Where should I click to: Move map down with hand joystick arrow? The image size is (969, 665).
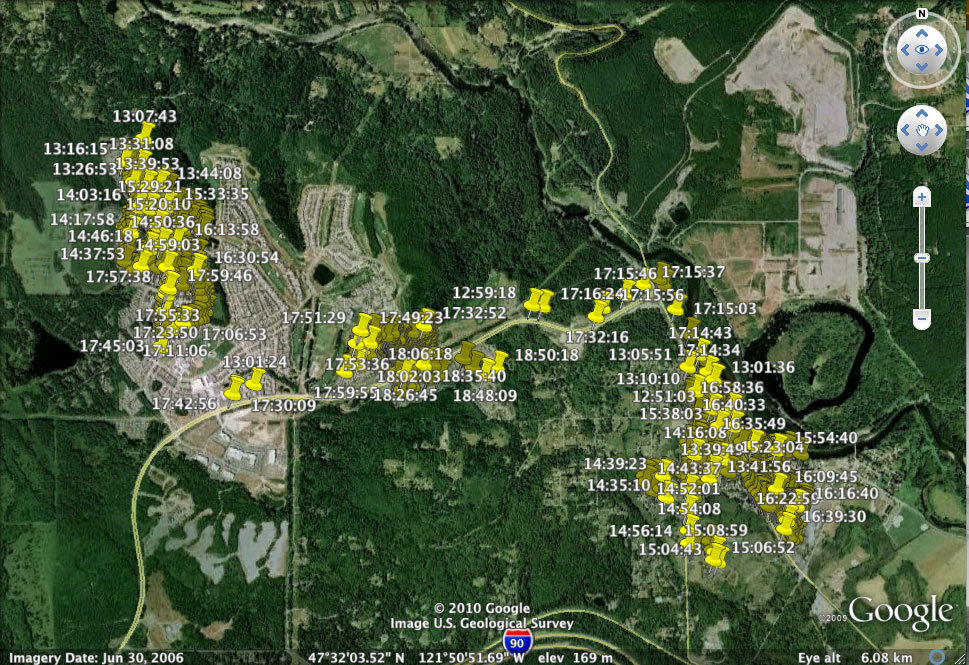pos(922,148)
